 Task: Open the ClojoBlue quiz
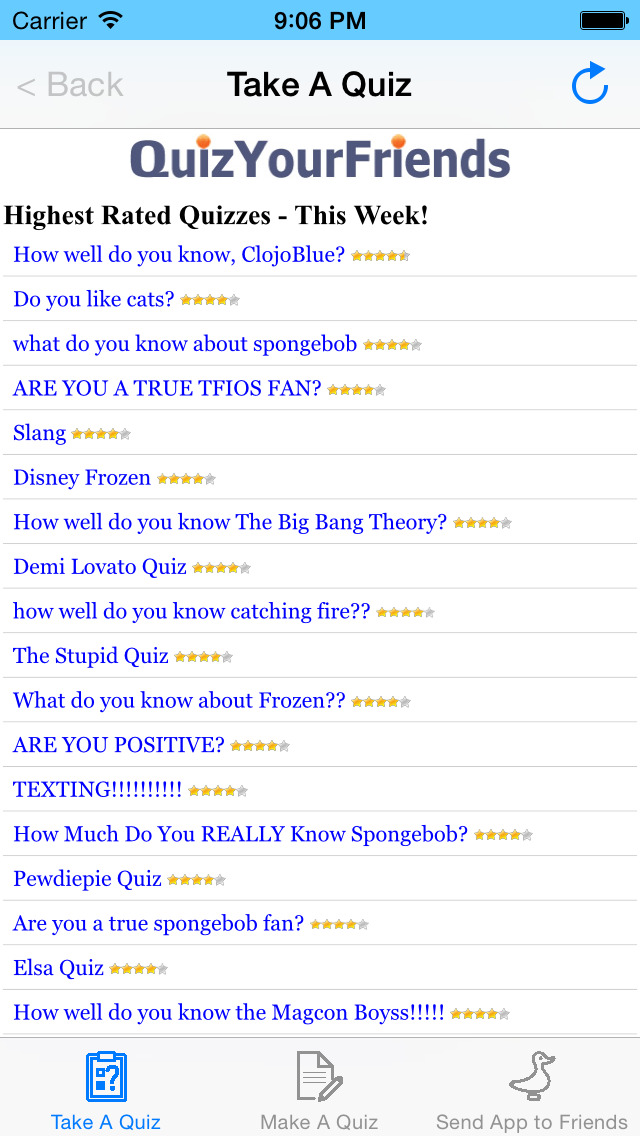coord(179,255)
